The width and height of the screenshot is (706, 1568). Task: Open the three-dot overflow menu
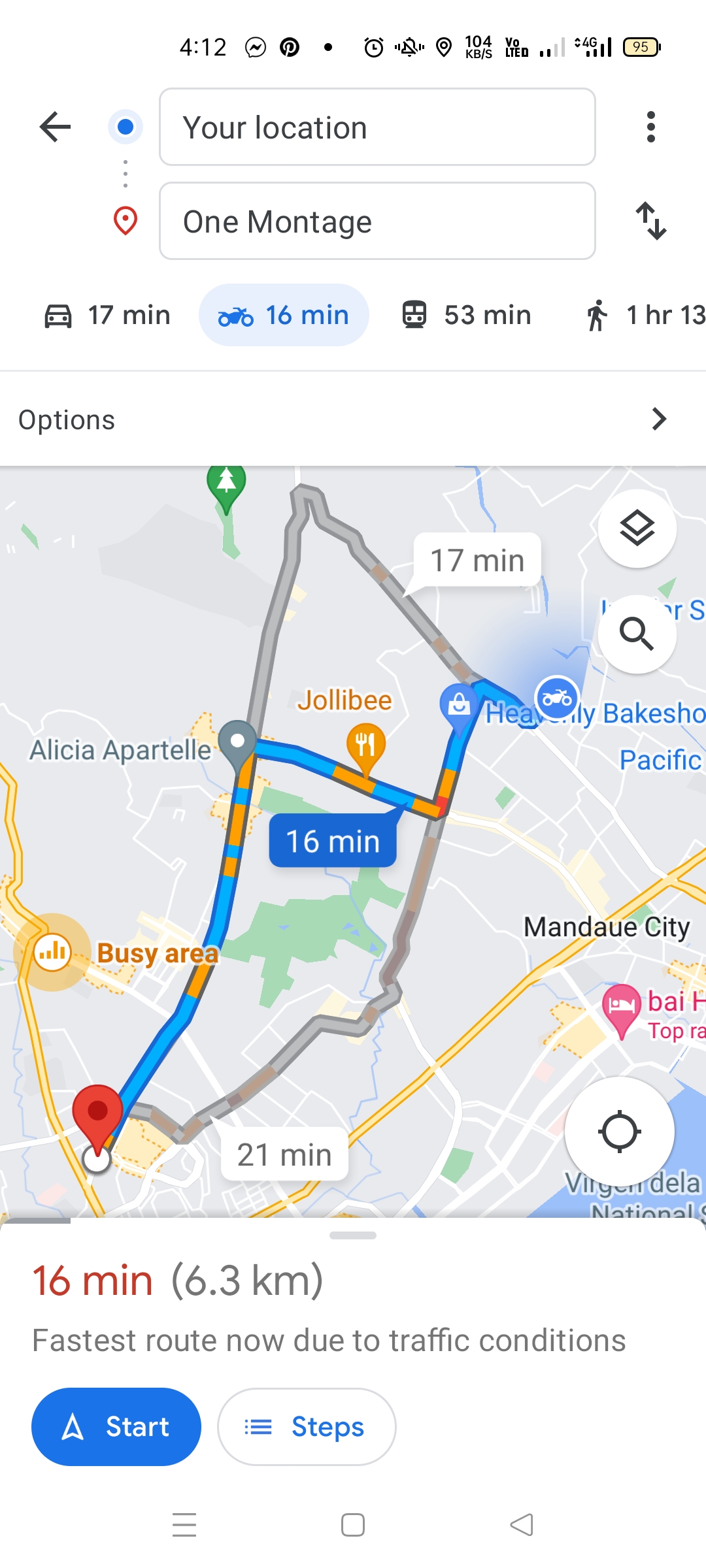pyautogui.click(x=650, y=127)
